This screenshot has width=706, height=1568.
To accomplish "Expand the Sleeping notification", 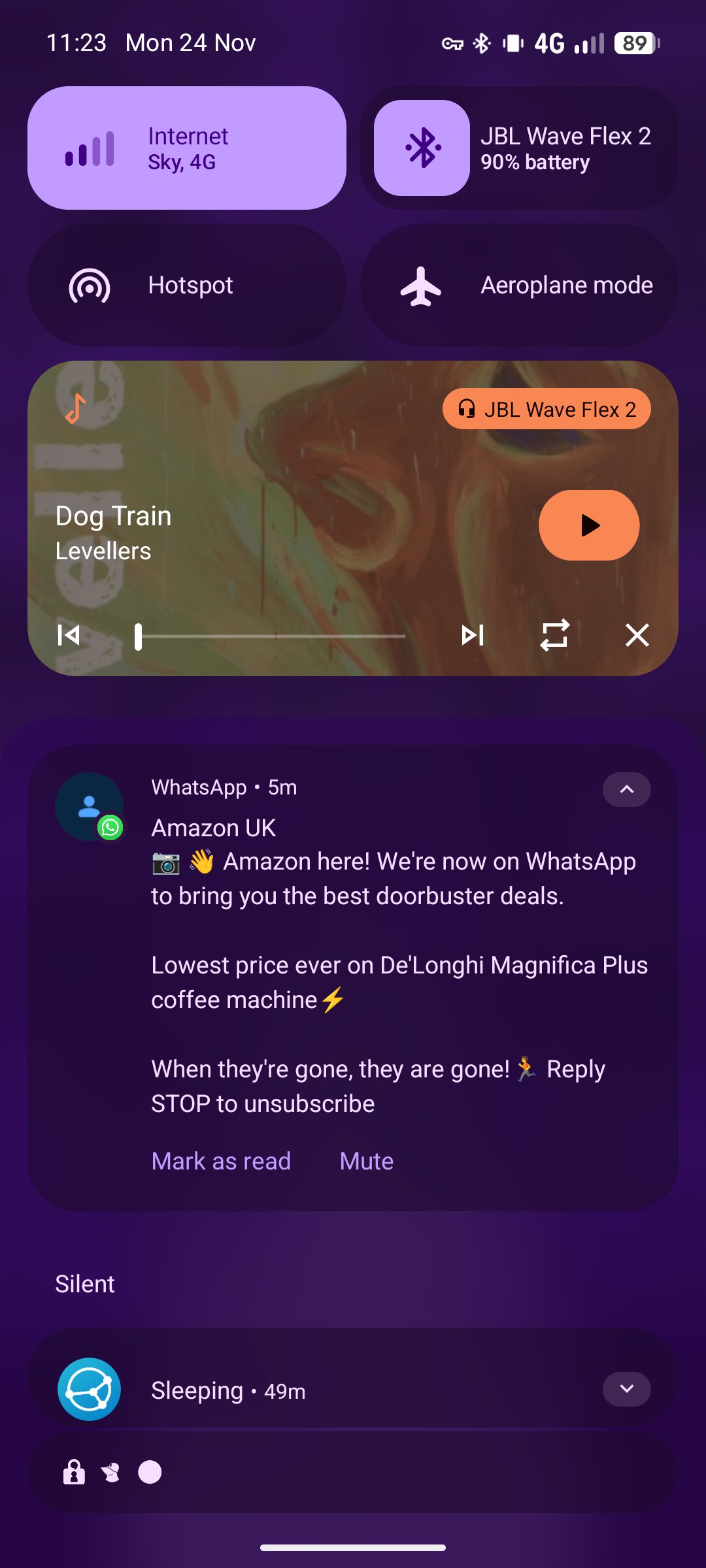I will pos(626,1389).
